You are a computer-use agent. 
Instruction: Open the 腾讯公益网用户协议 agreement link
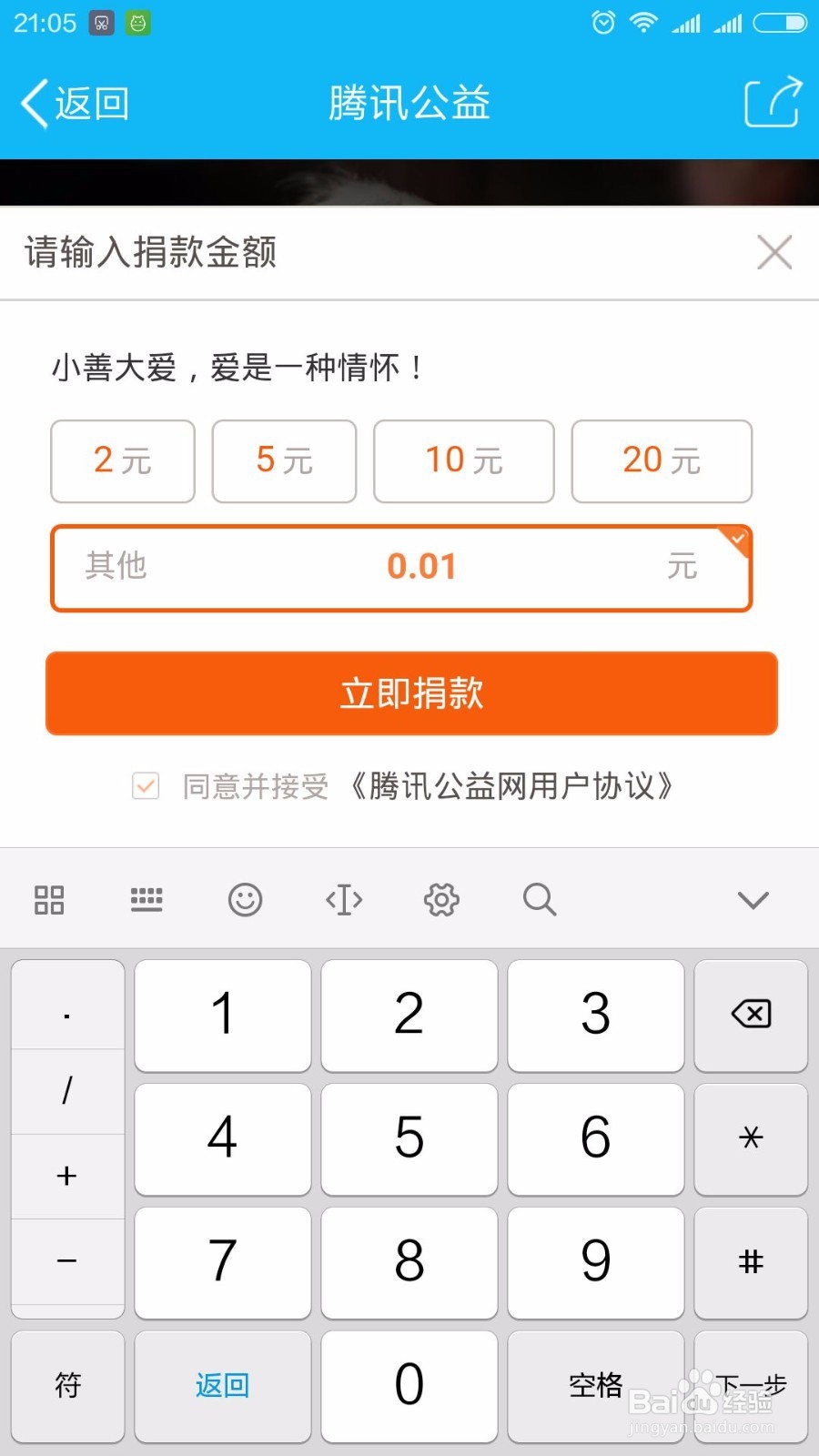(511, 787)
